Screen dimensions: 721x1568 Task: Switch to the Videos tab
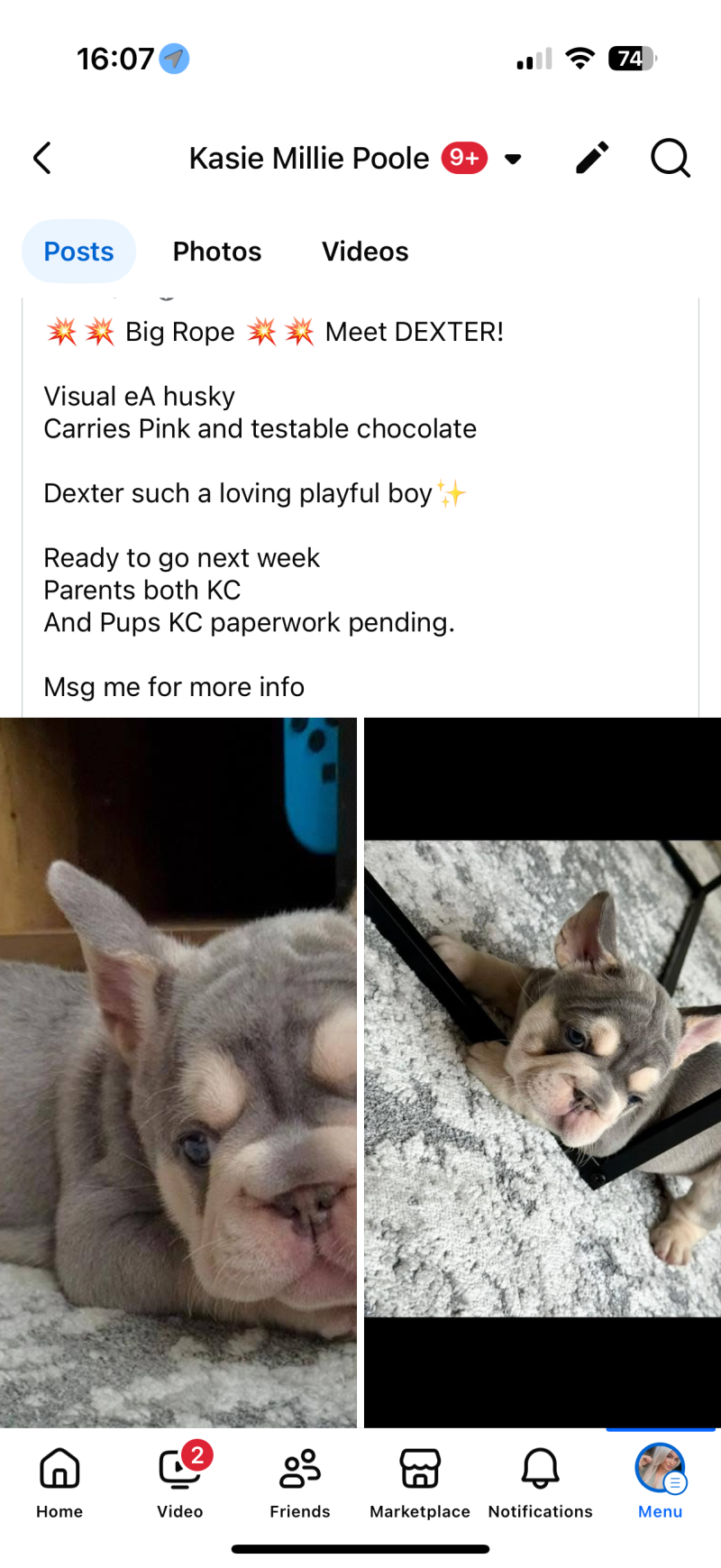coord(365,252)
